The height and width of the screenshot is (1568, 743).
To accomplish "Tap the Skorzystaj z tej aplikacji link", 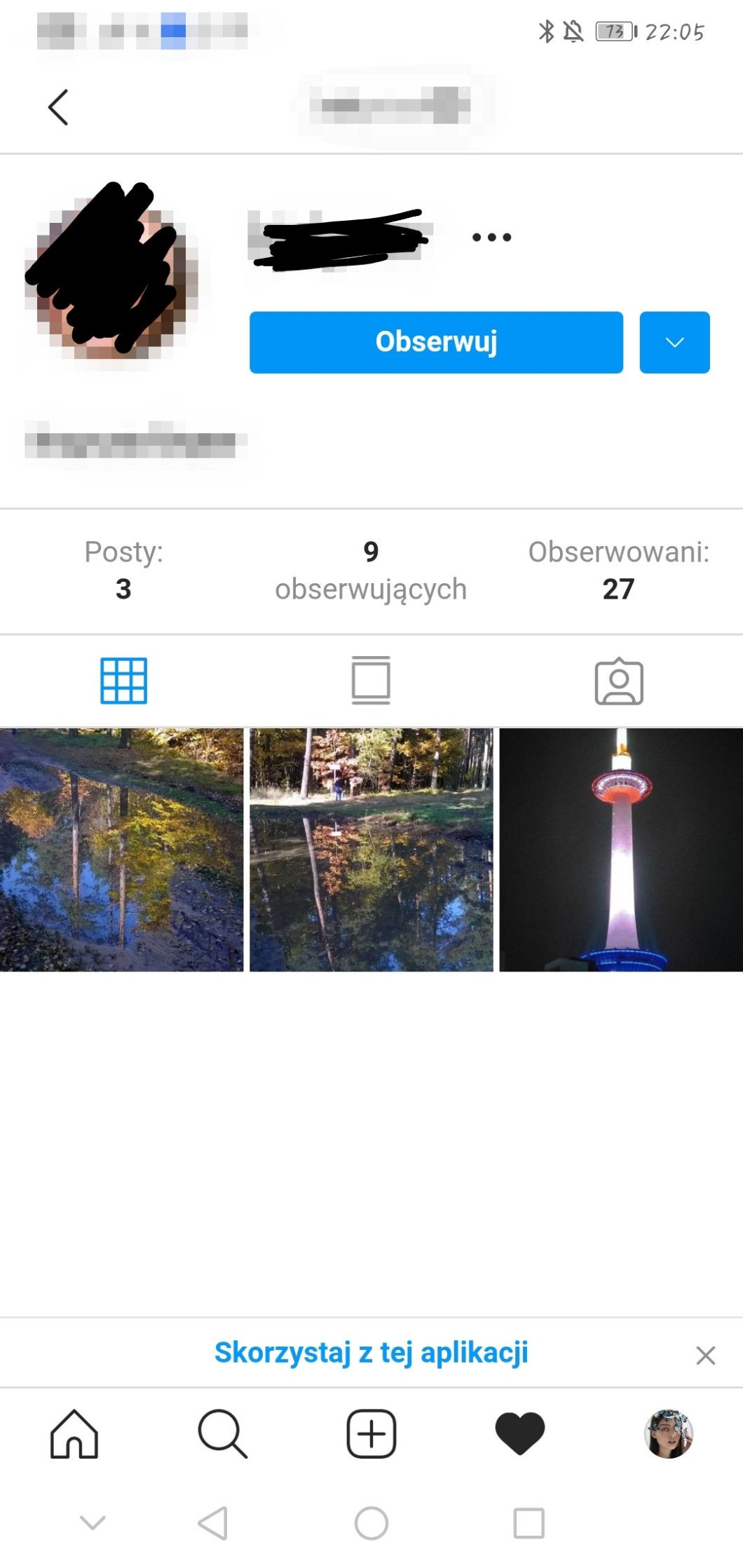I will coord(371,1353).
